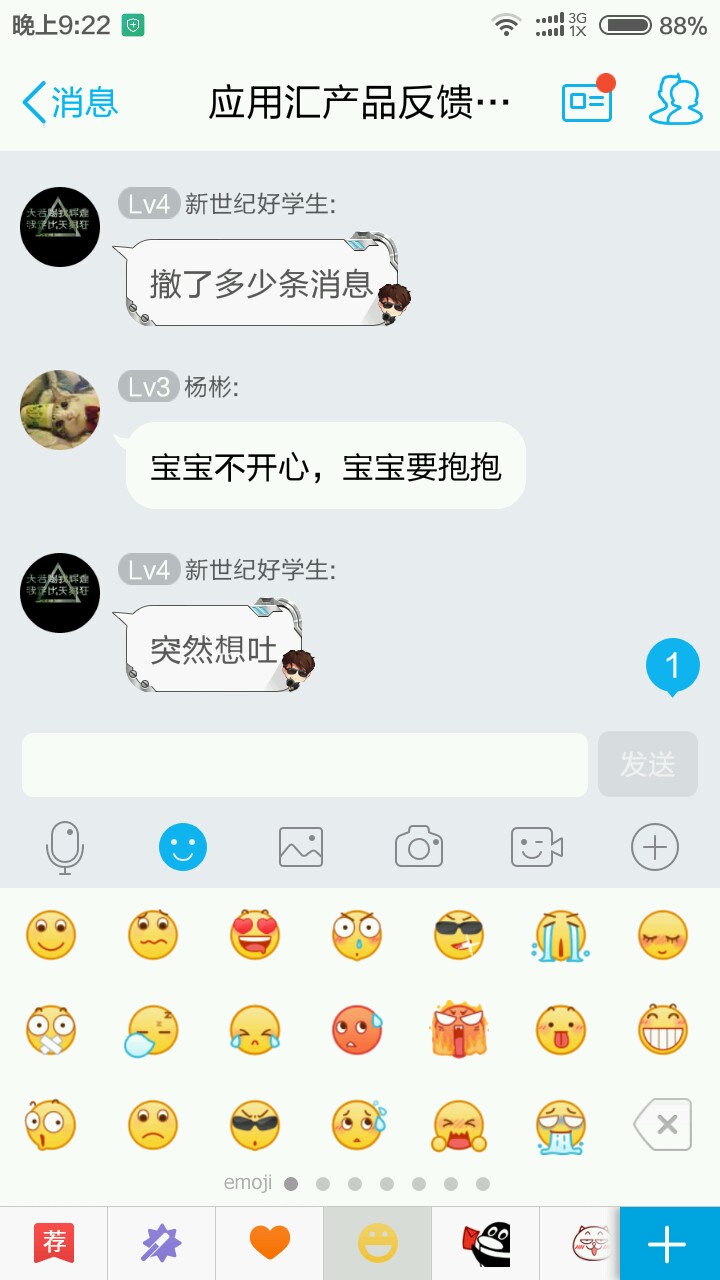Start voice input with the microphone
720x1280 pixels.
(65, 848)
